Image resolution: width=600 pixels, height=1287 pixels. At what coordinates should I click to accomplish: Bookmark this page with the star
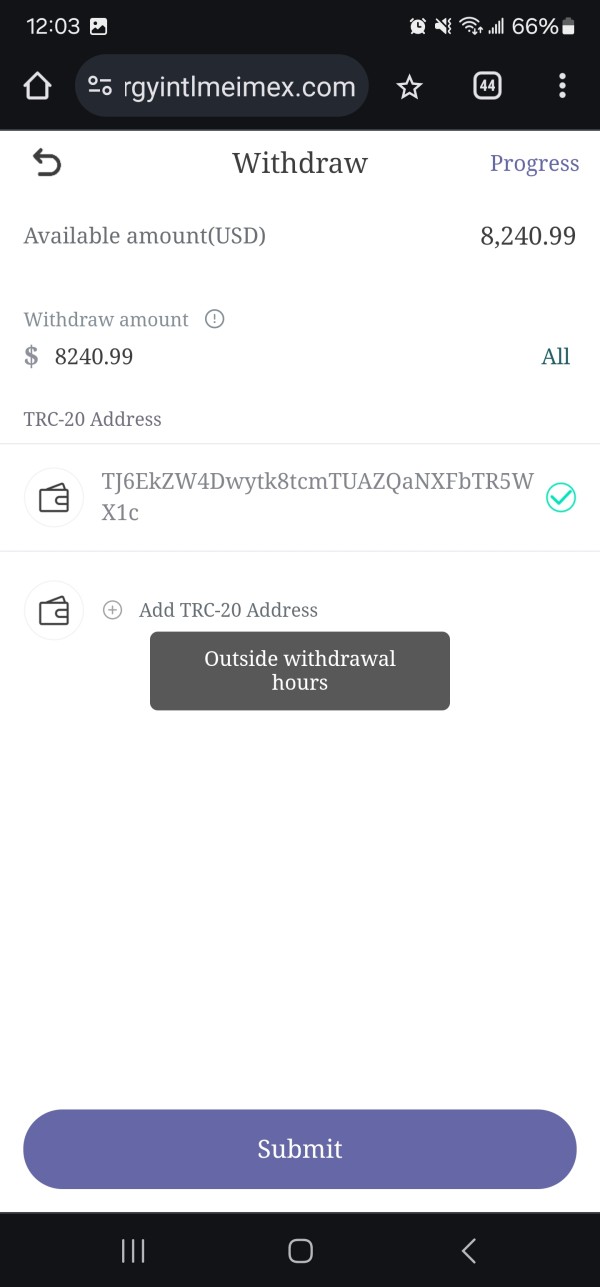tap(409, 87)
